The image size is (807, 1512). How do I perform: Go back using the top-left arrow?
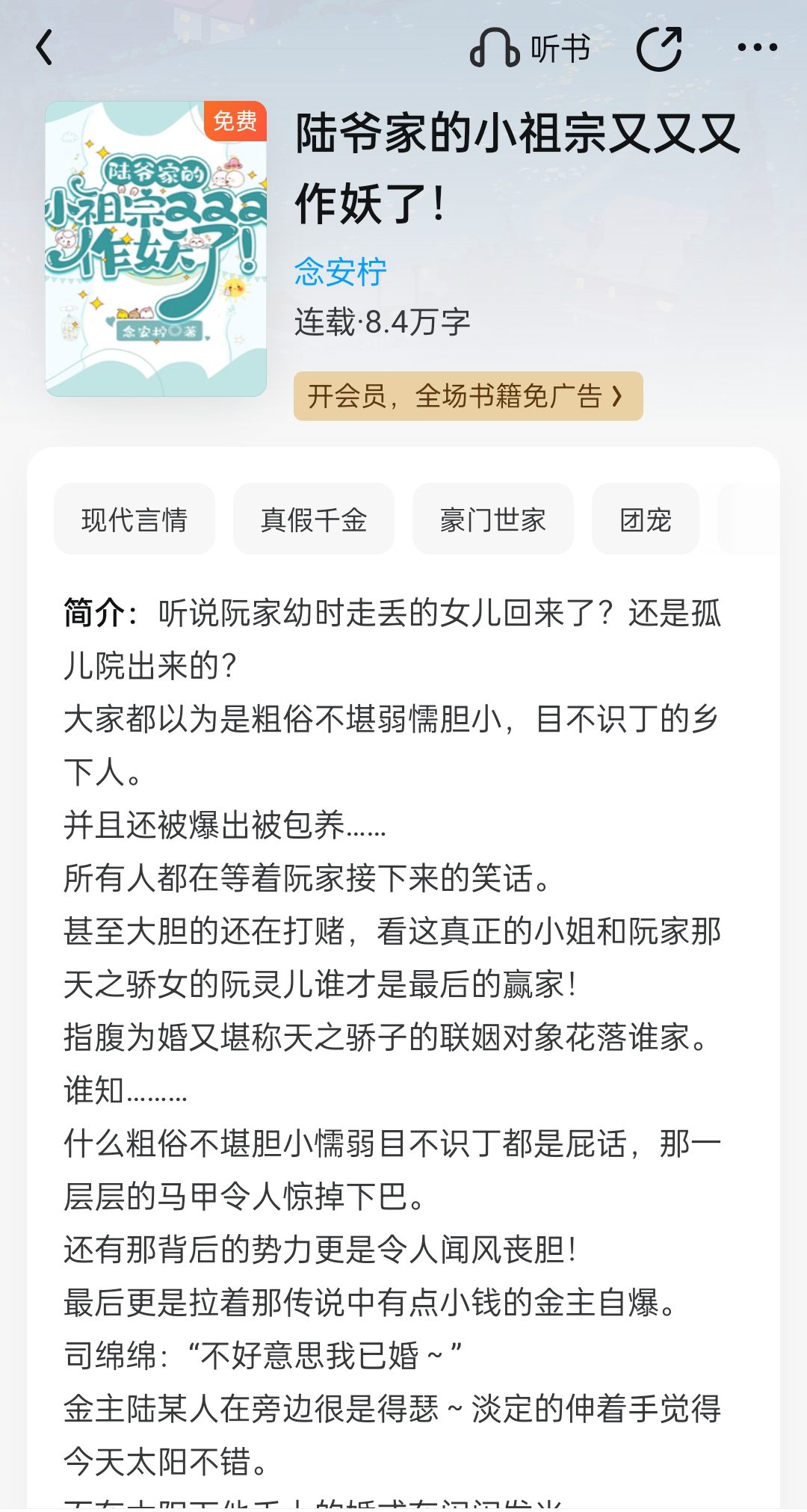45,49
